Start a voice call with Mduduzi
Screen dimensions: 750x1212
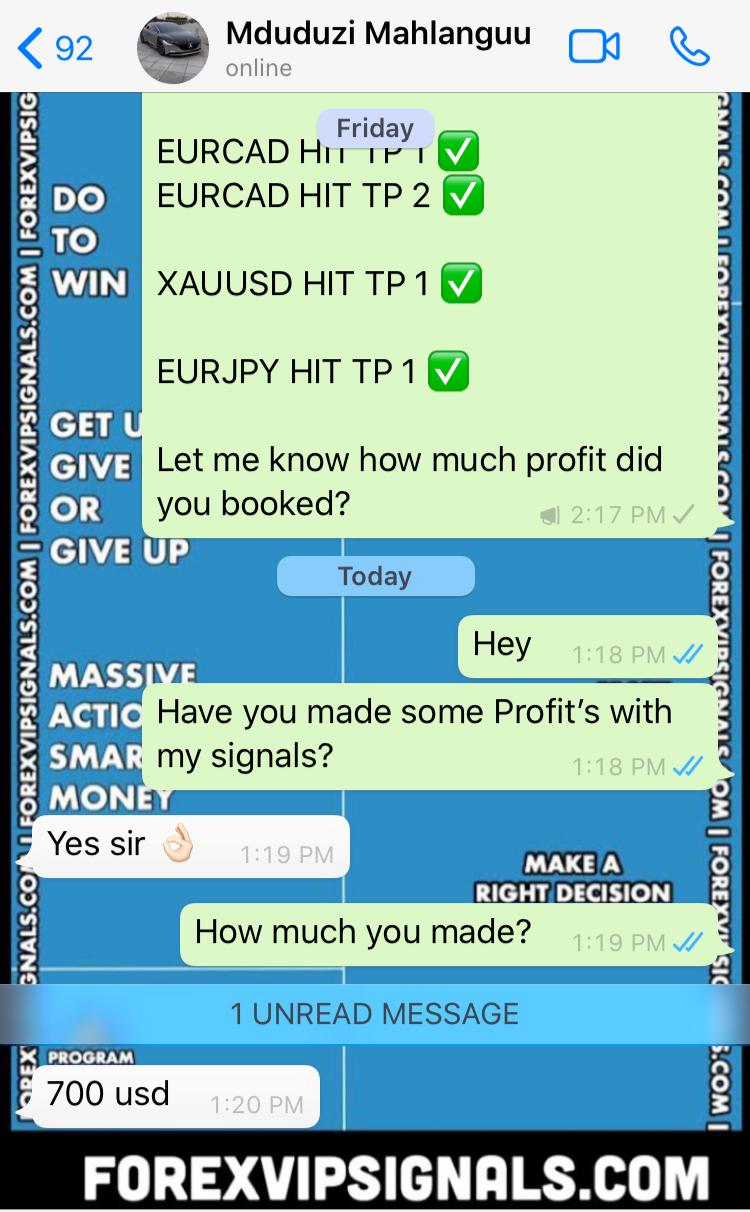[x=689, y=47]
